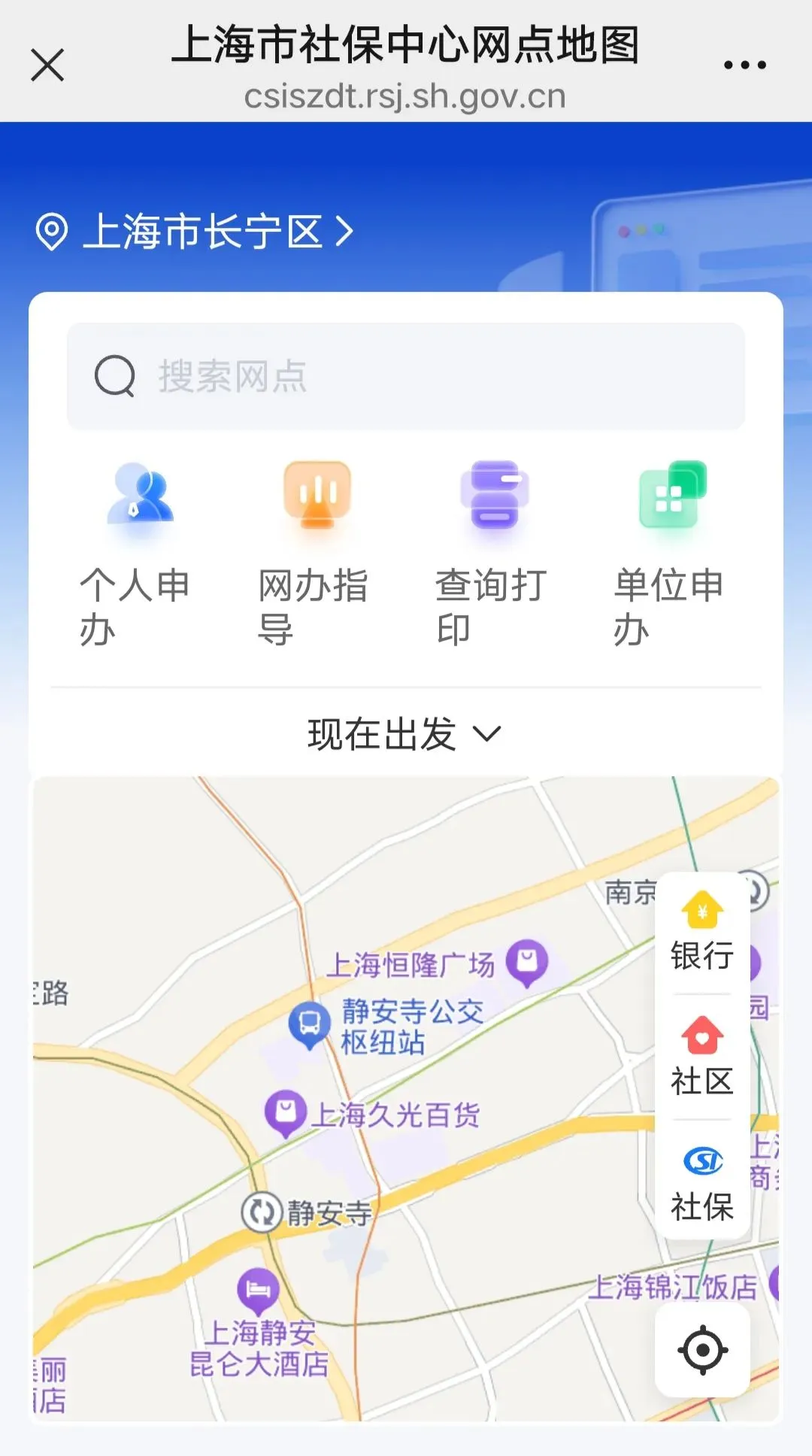Filter map by 社保 outlets

click(x=702, y=1182)
